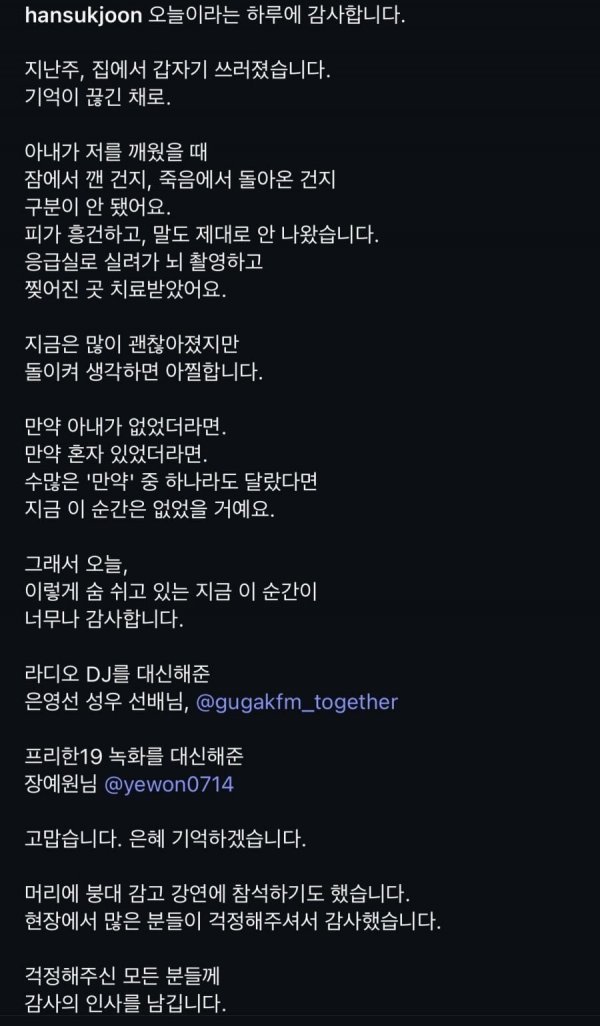
Task: Visit the @yewon0714 profile mention
Action: tap(169, 784)
